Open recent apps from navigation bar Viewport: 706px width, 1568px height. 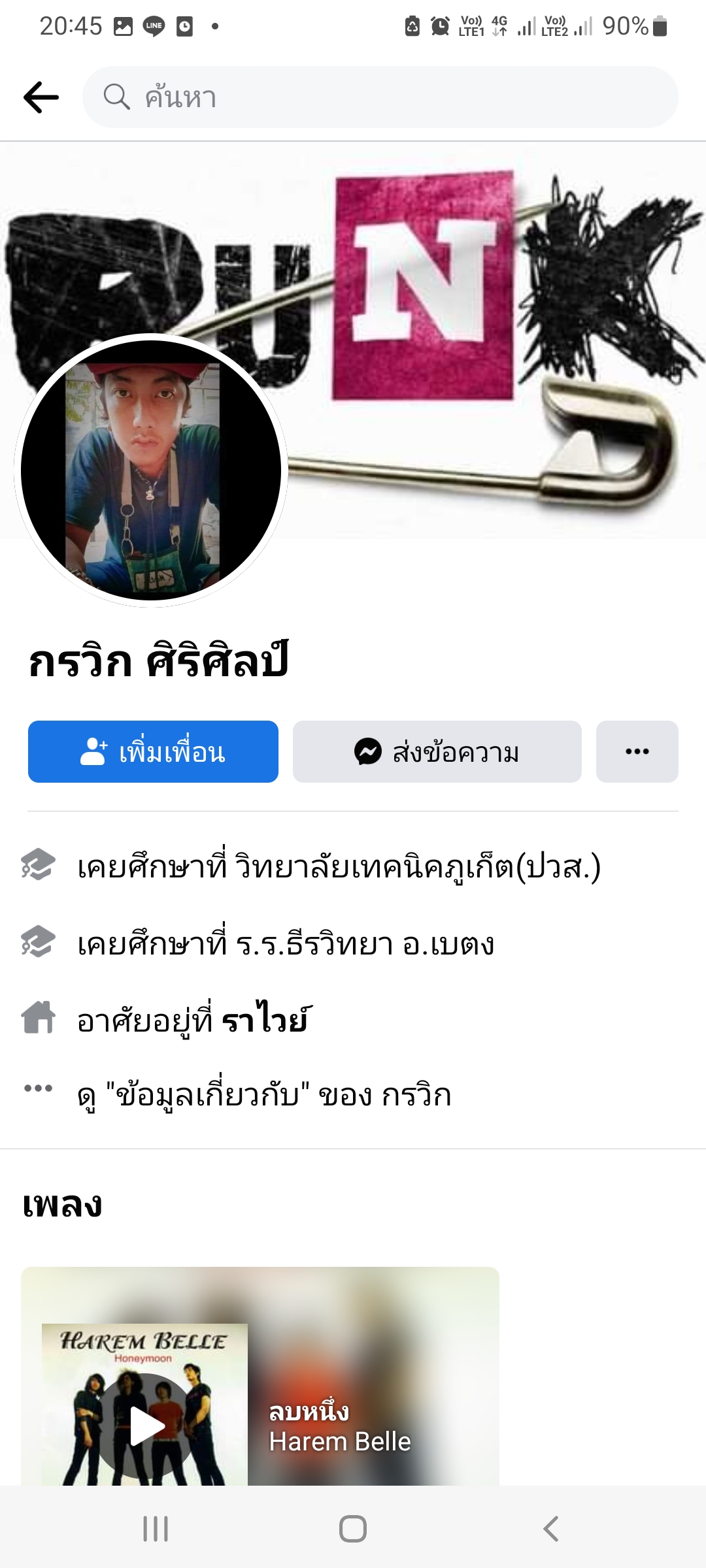click(x=156, y=1529)
